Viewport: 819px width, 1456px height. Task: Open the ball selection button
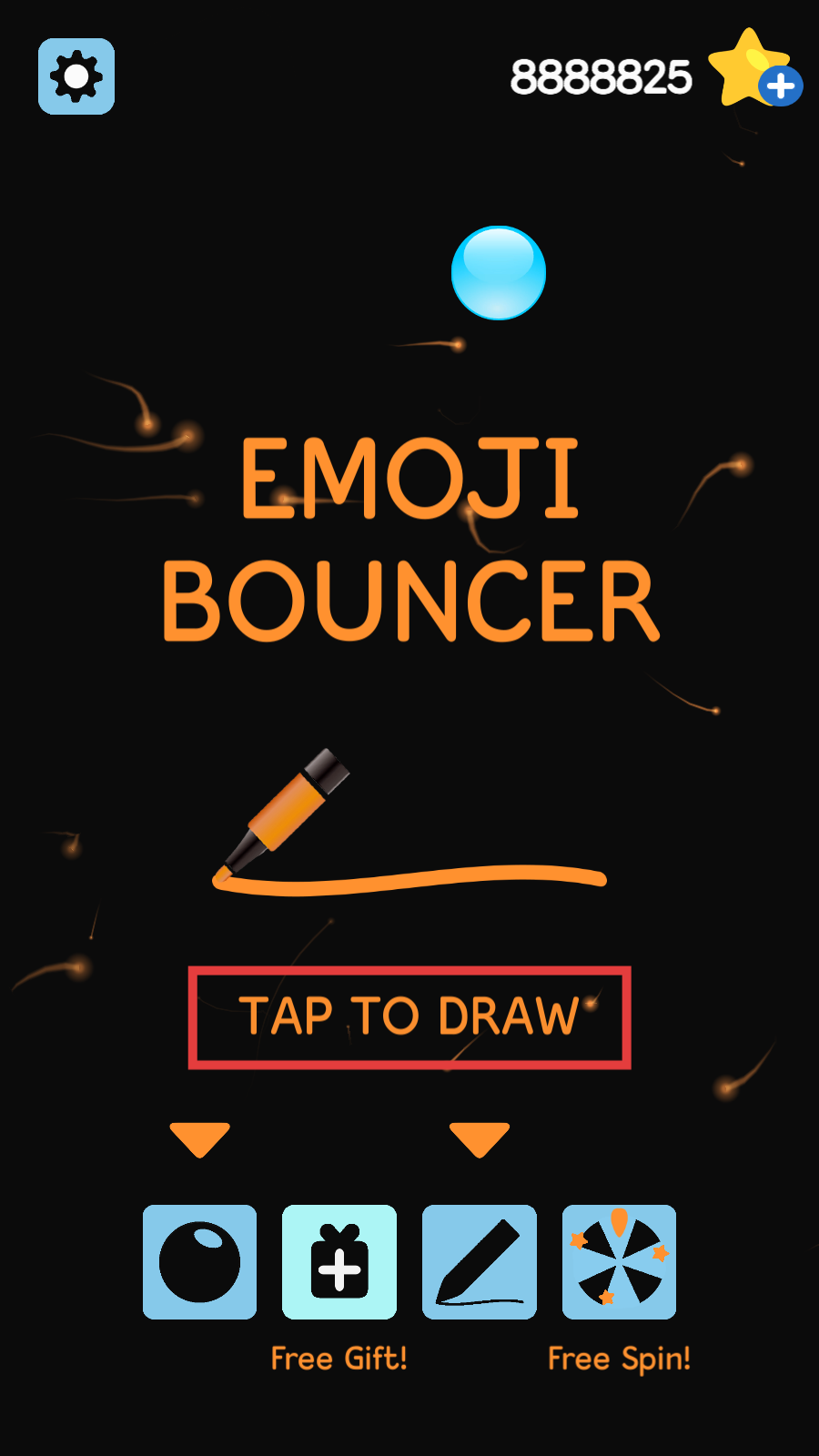(199, 1262)
